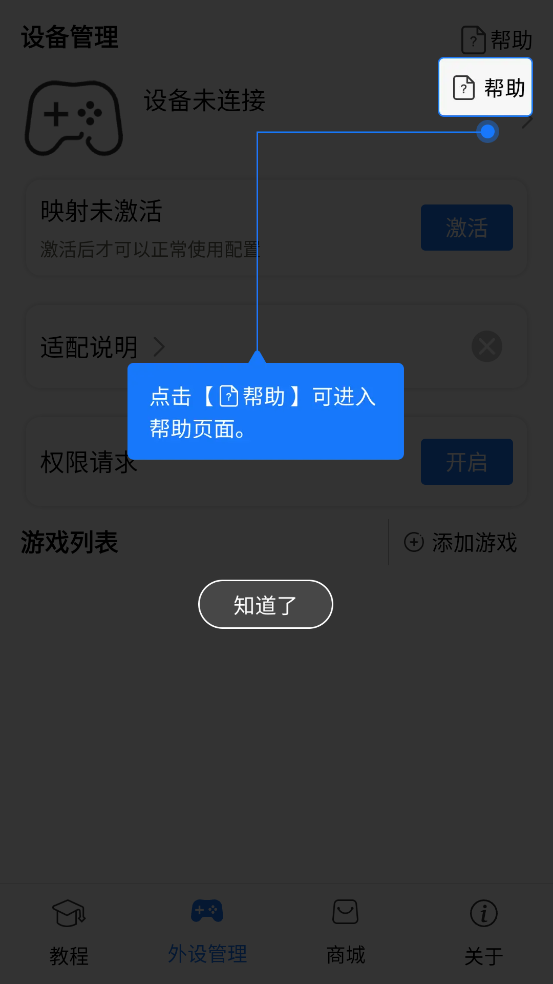Tap 添加游戏 to add a game
Screen dimensions: 553x984
(460, 542)
